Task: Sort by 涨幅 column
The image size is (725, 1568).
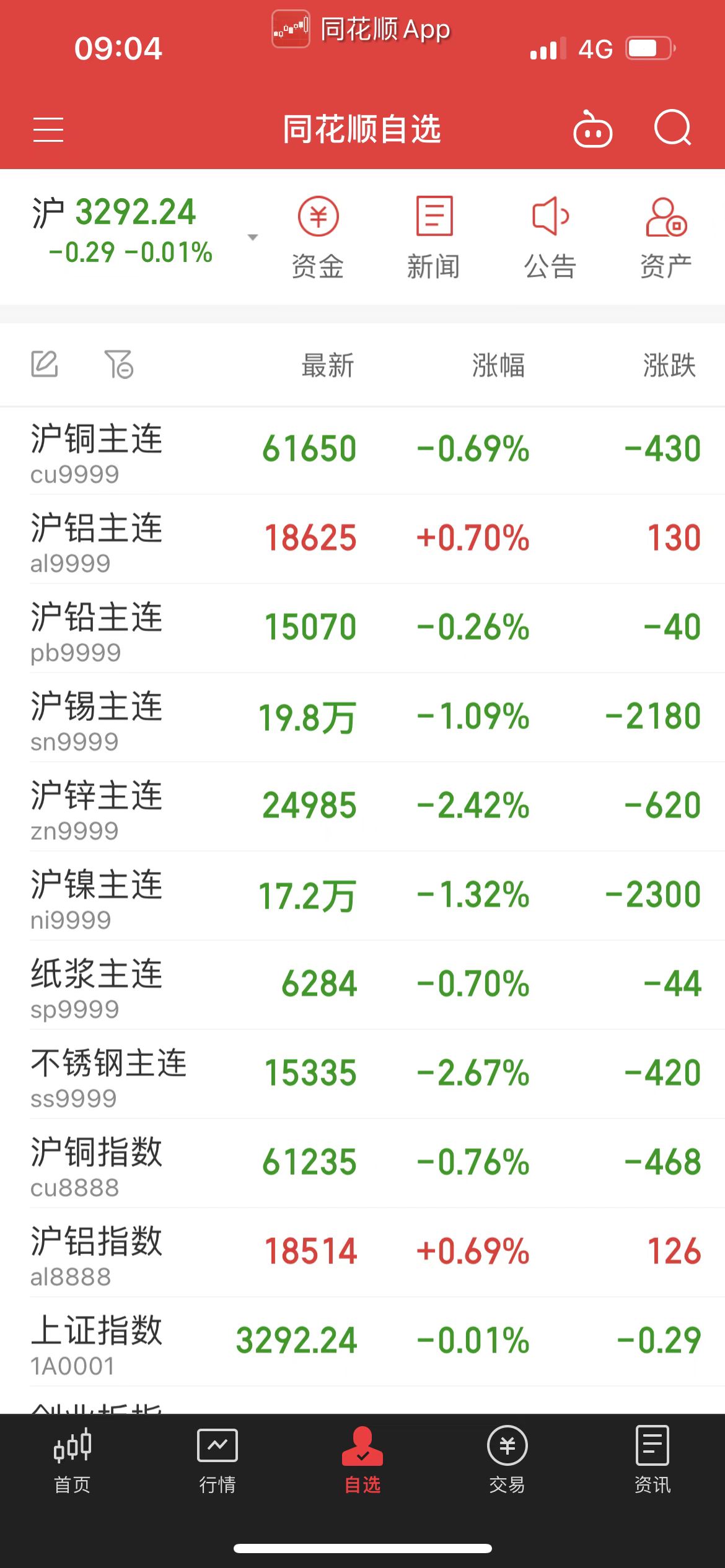Action: click(x=498, y=365)
